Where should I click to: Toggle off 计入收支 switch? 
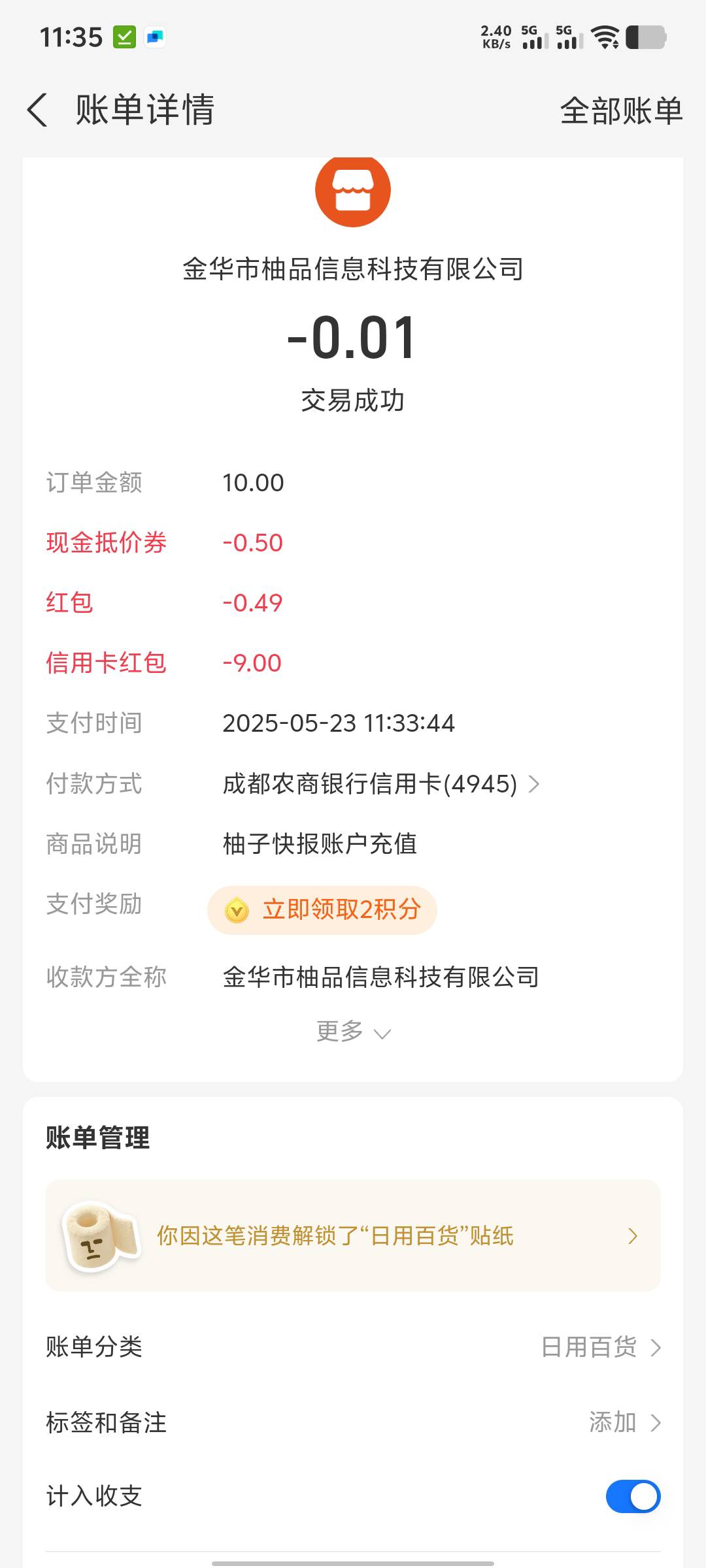[633, 1496]
